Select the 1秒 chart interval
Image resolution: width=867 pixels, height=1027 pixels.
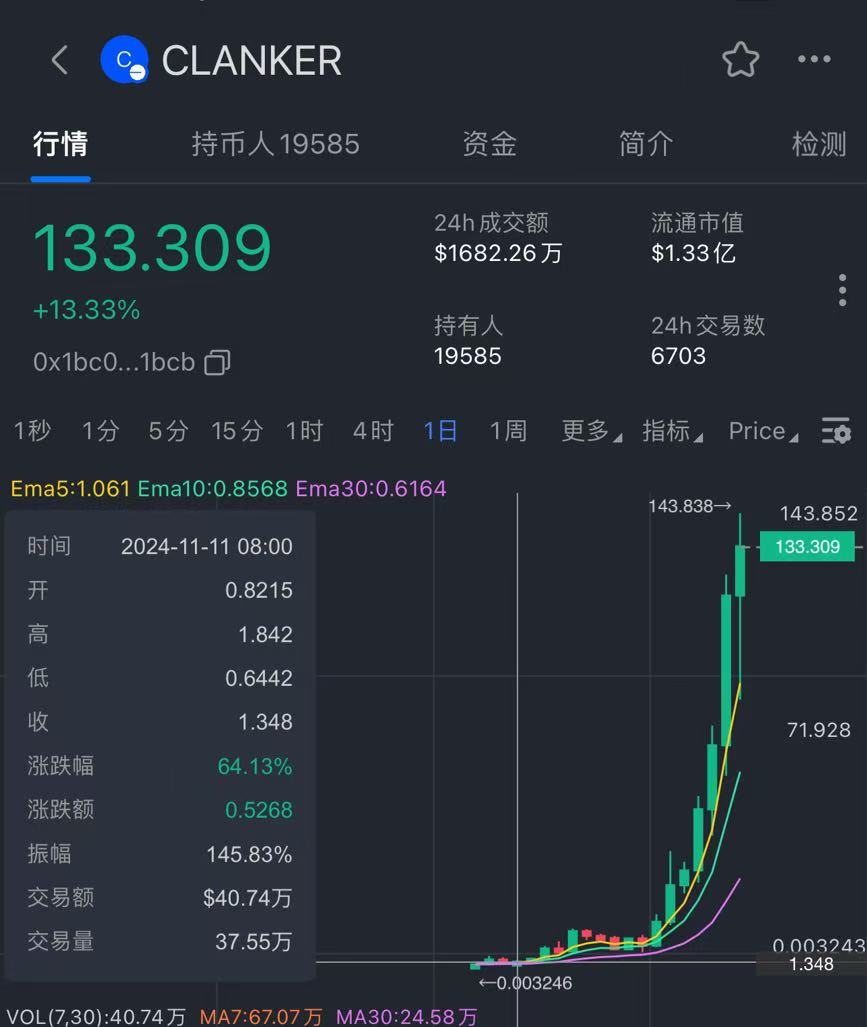(32, 431)
